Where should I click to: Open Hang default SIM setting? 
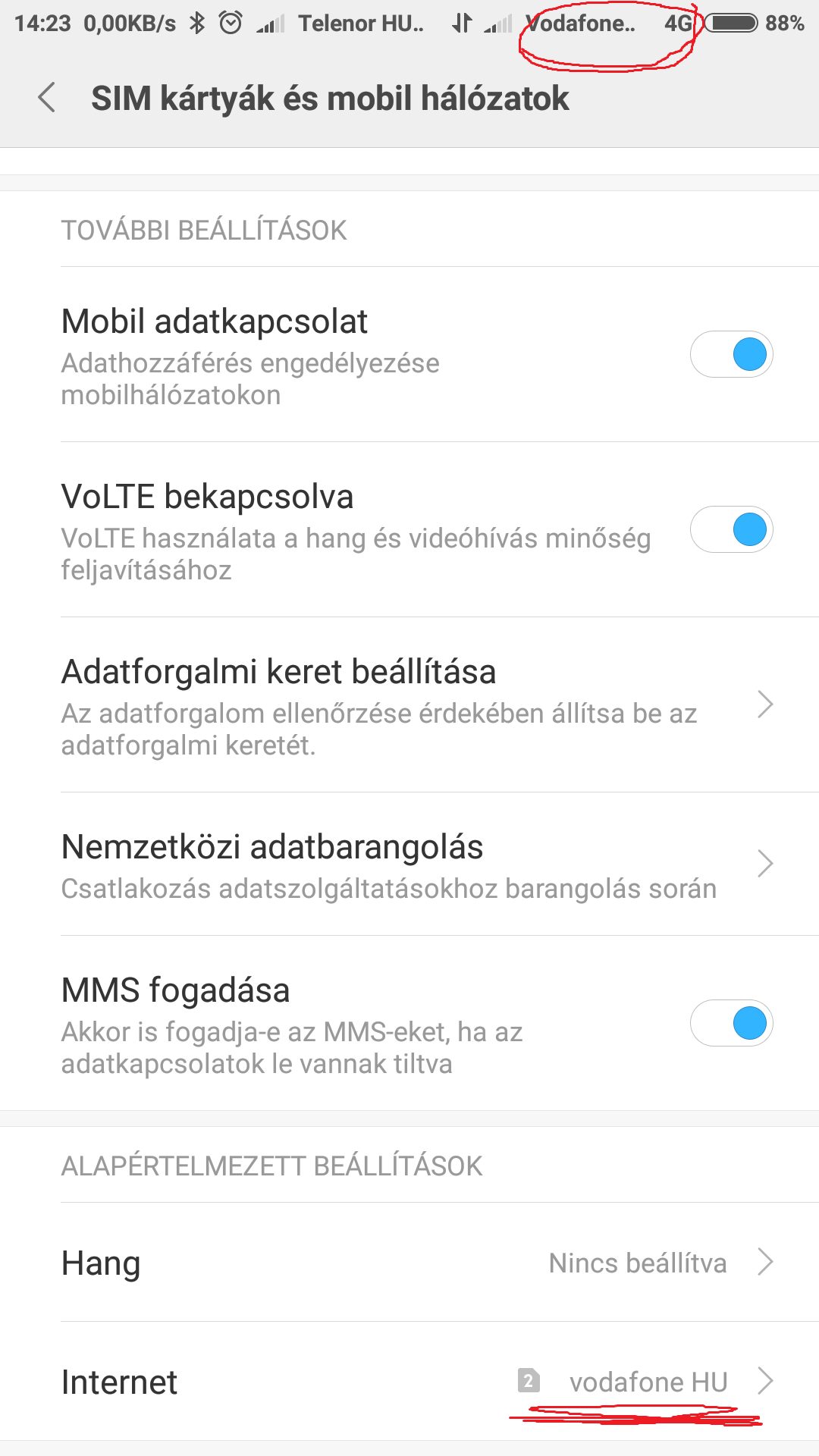[x=409, y=1263]
